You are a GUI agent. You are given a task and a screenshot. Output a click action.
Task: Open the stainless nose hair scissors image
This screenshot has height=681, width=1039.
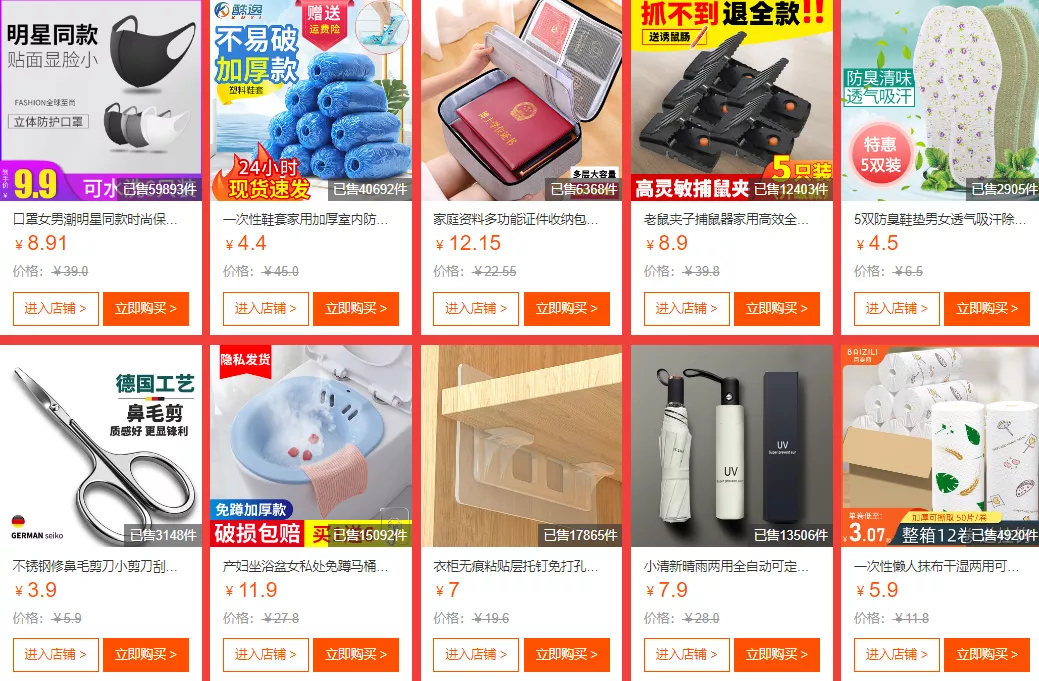pyautogui.click(x=101, y=445)
